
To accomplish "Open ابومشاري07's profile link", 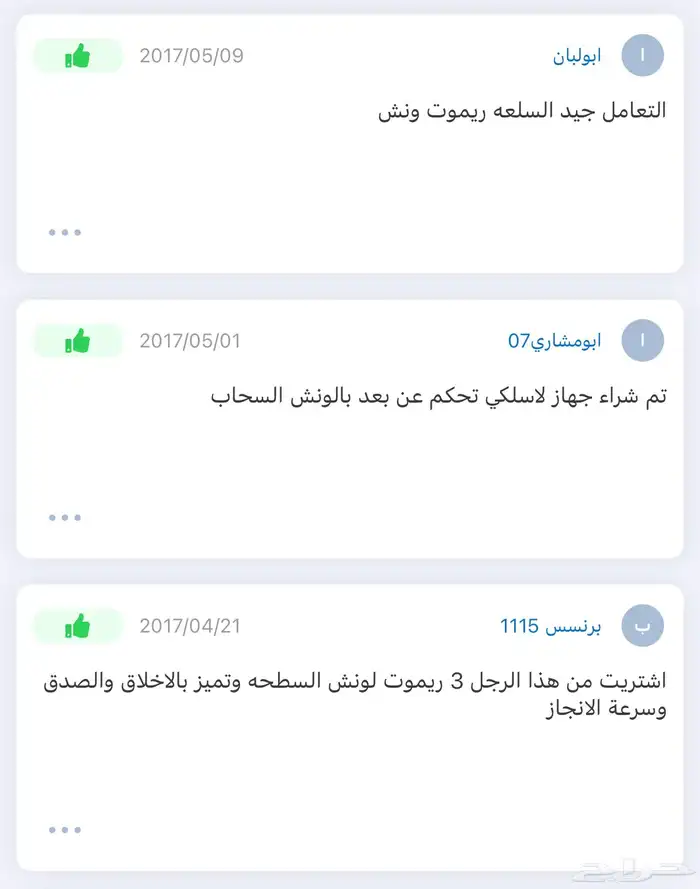I will coord(554,341).
